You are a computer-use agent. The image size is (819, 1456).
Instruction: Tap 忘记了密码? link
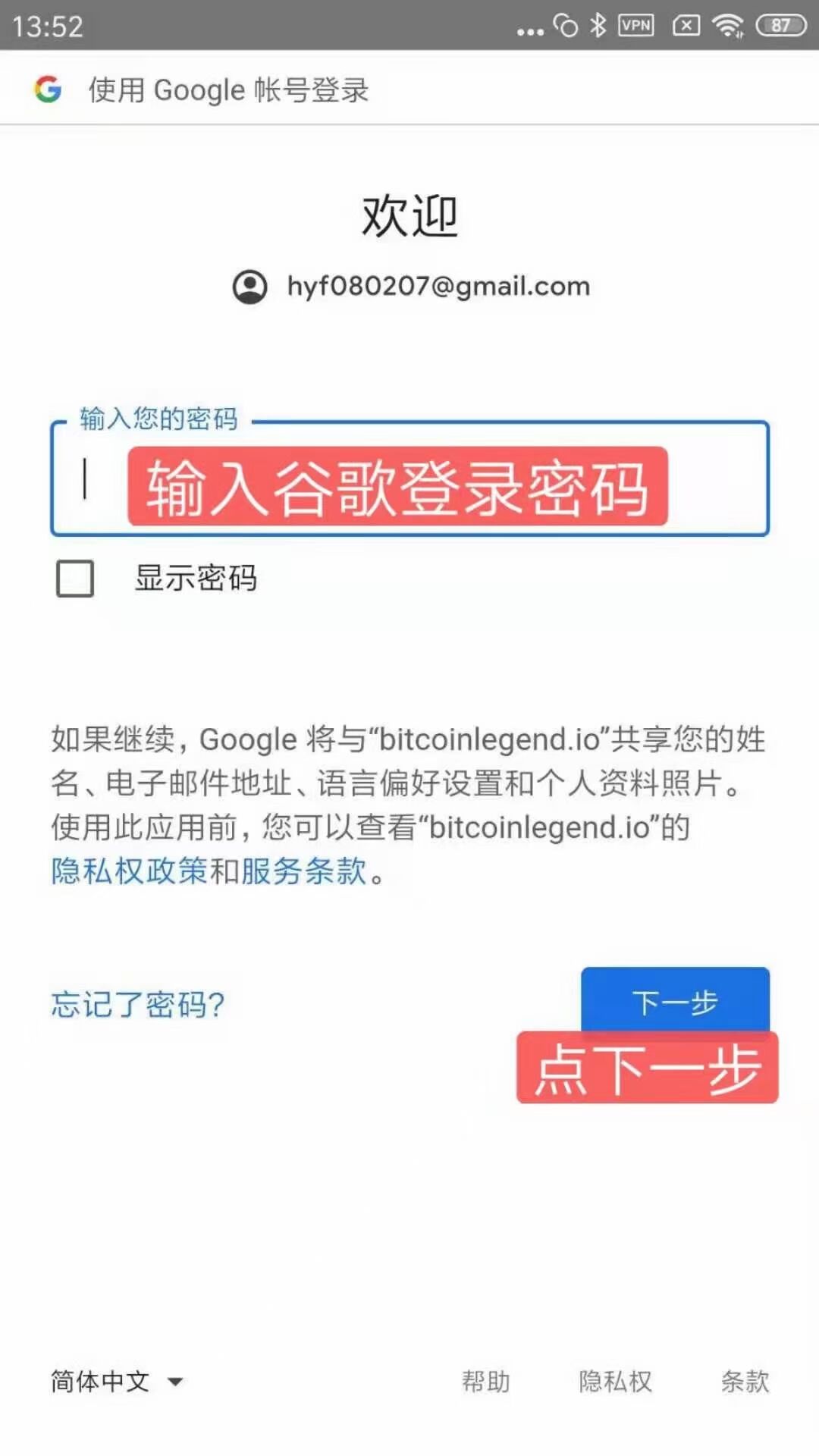point(138,1005)
